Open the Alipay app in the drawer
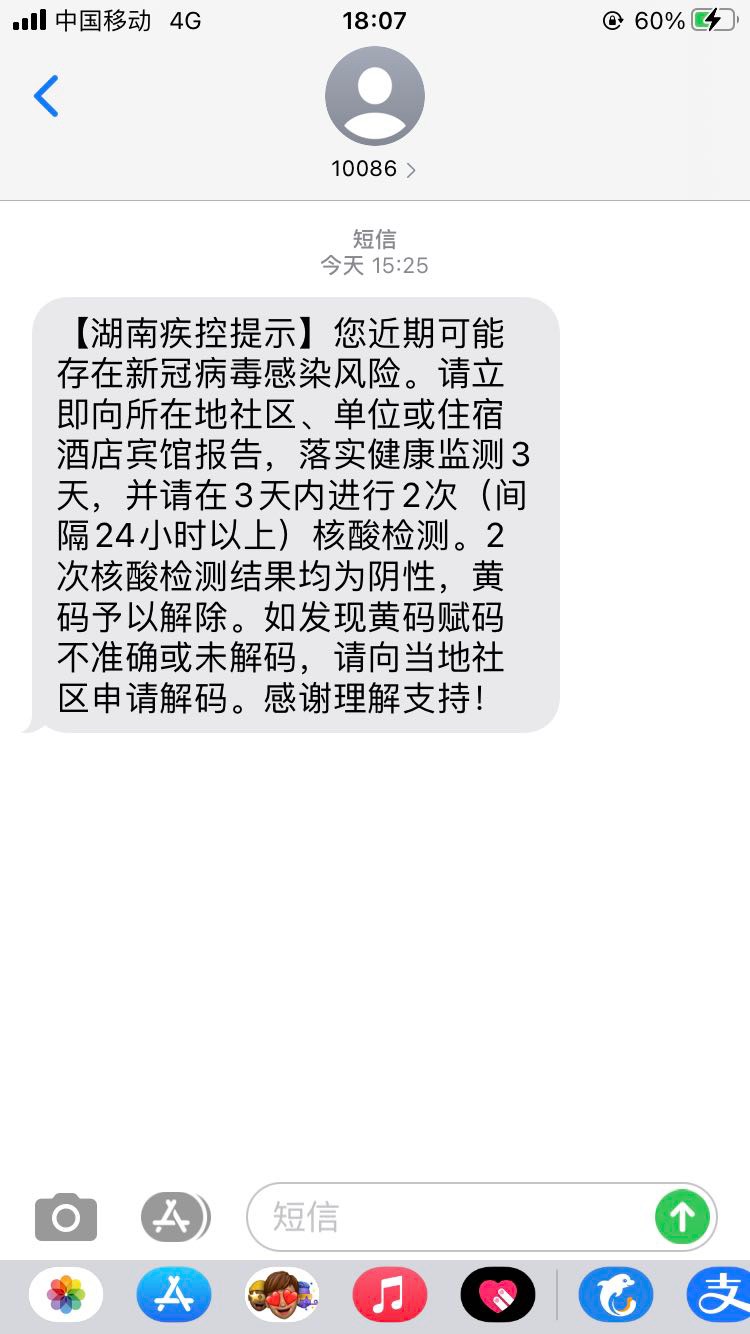The image size is (750, 1334). coord(722,1295)
